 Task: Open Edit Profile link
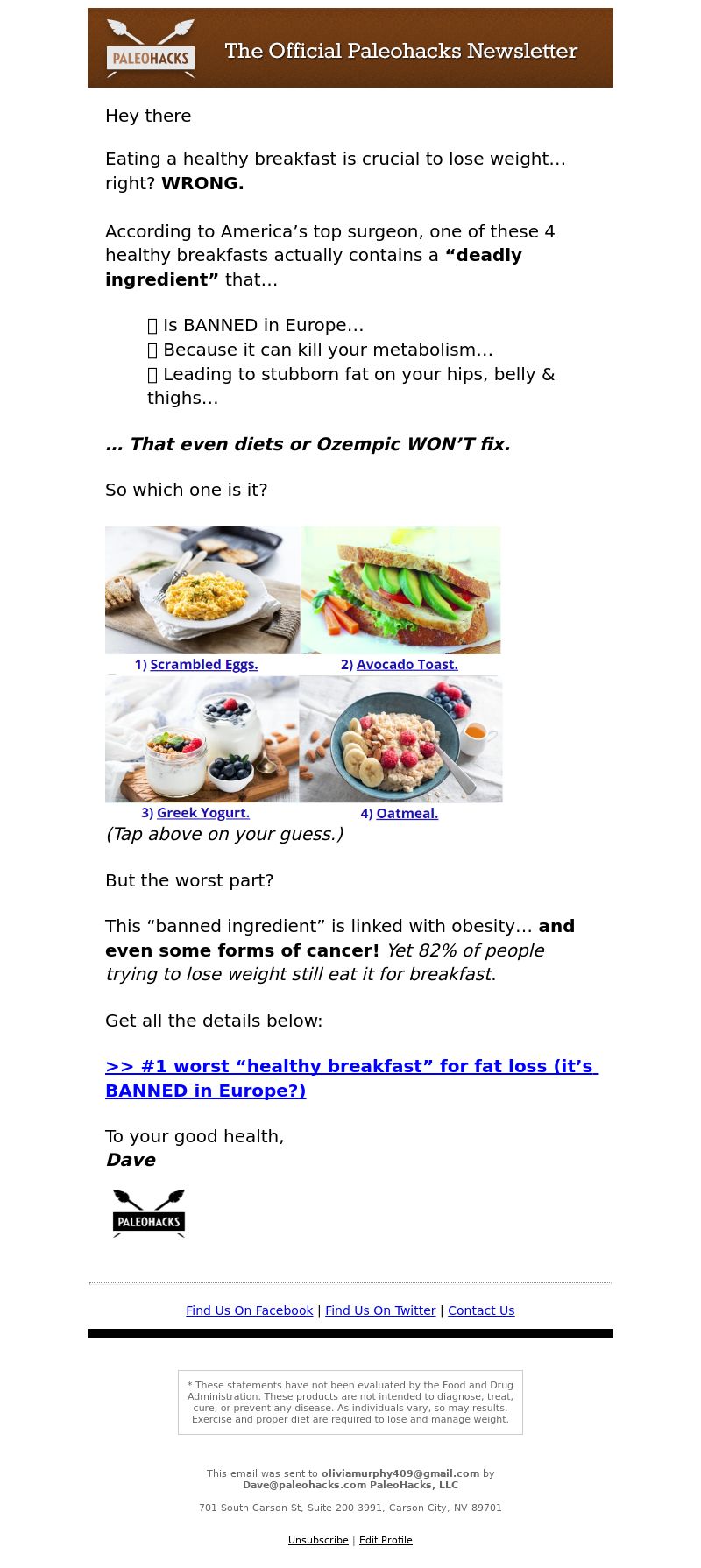(x=386, y=1540)
